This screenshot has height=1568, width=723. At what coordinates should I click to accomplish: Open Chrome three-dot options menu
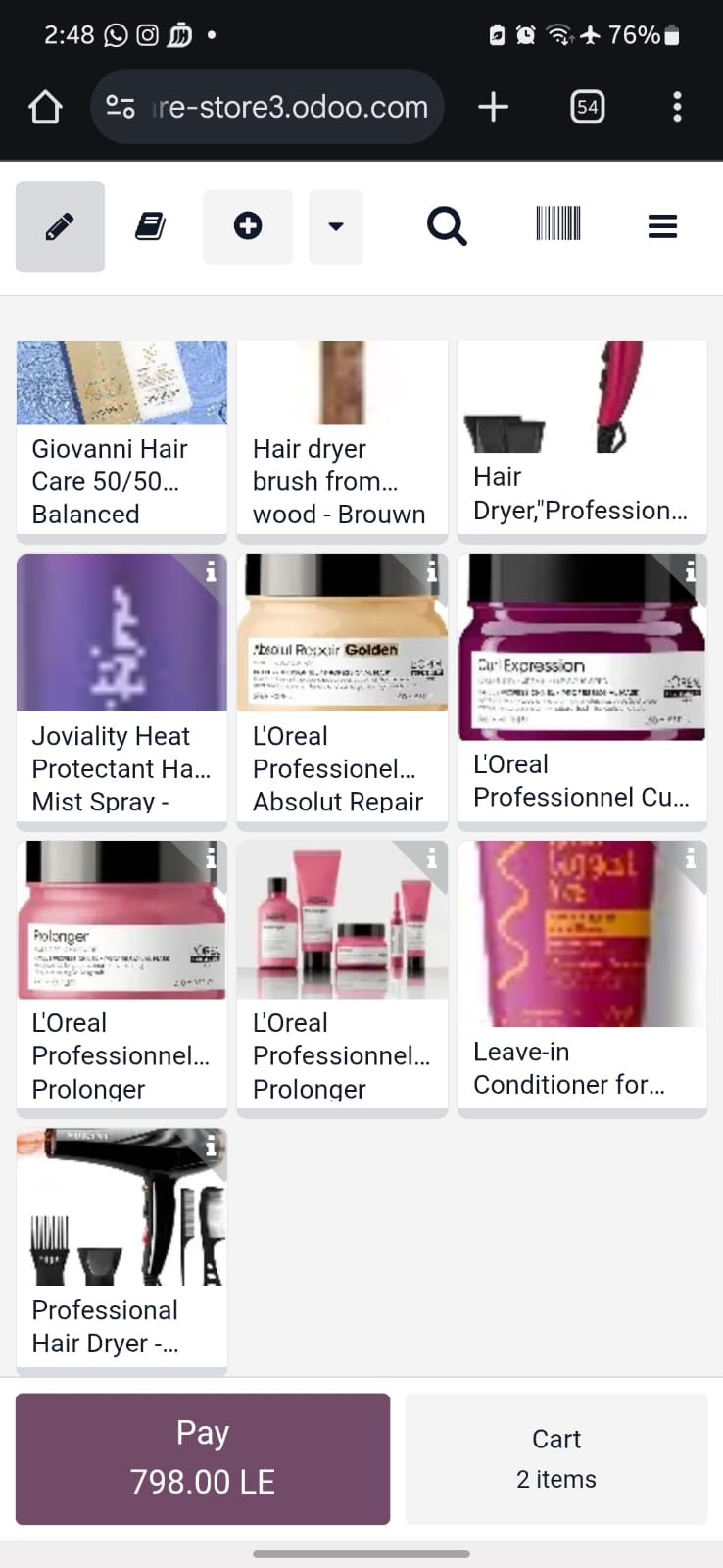click(677, 107)
